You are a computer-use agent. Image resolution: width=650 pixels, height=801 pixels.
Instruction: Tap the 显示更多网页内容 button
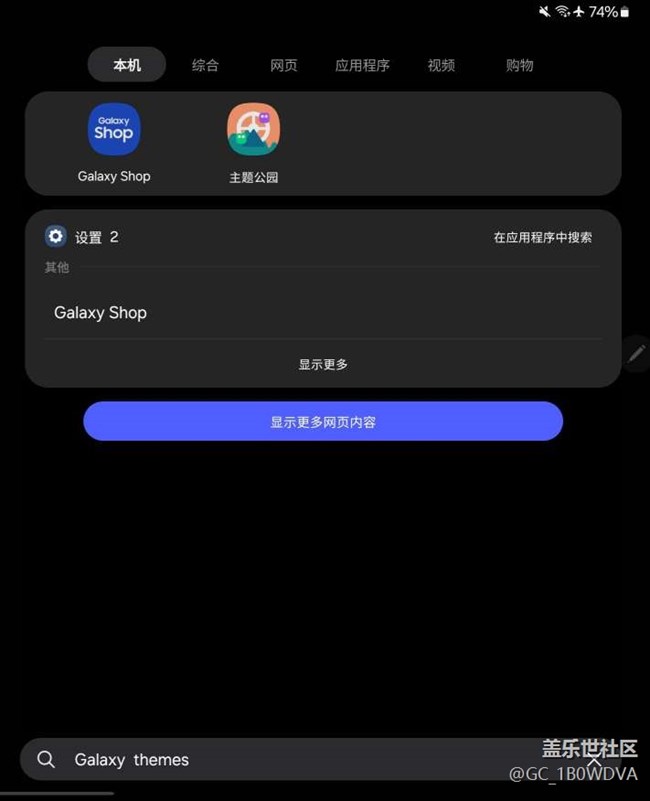tap(323, 422)
